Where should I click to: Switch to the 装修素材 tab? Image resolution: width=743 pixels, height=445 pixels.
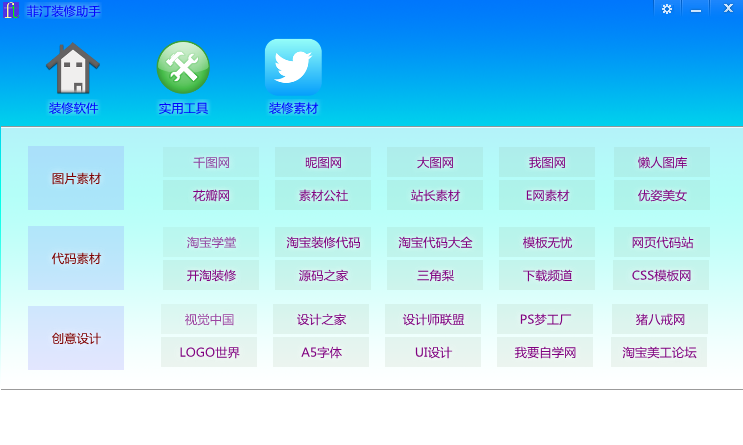293,80
